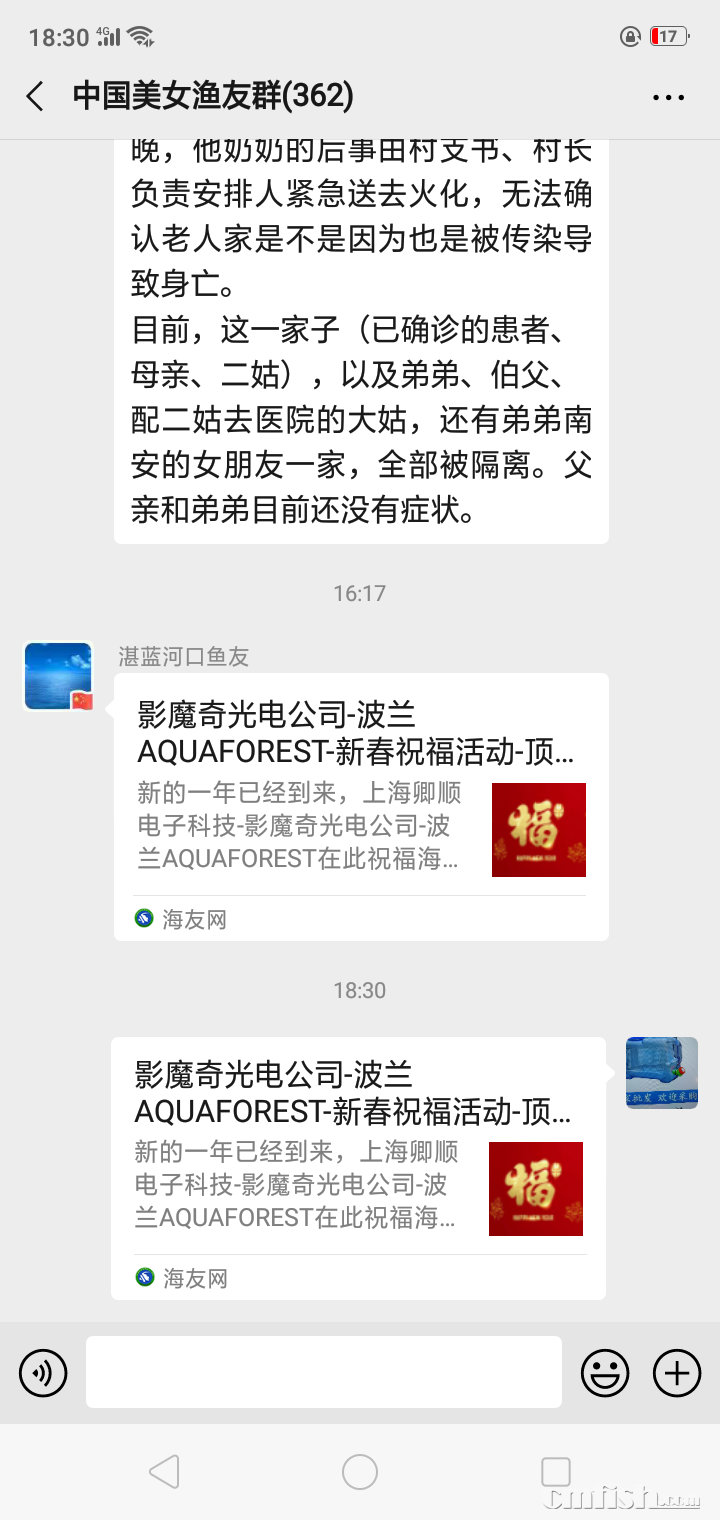Tap the message input field
720x1520 pixels.
tap(322, 1372)
